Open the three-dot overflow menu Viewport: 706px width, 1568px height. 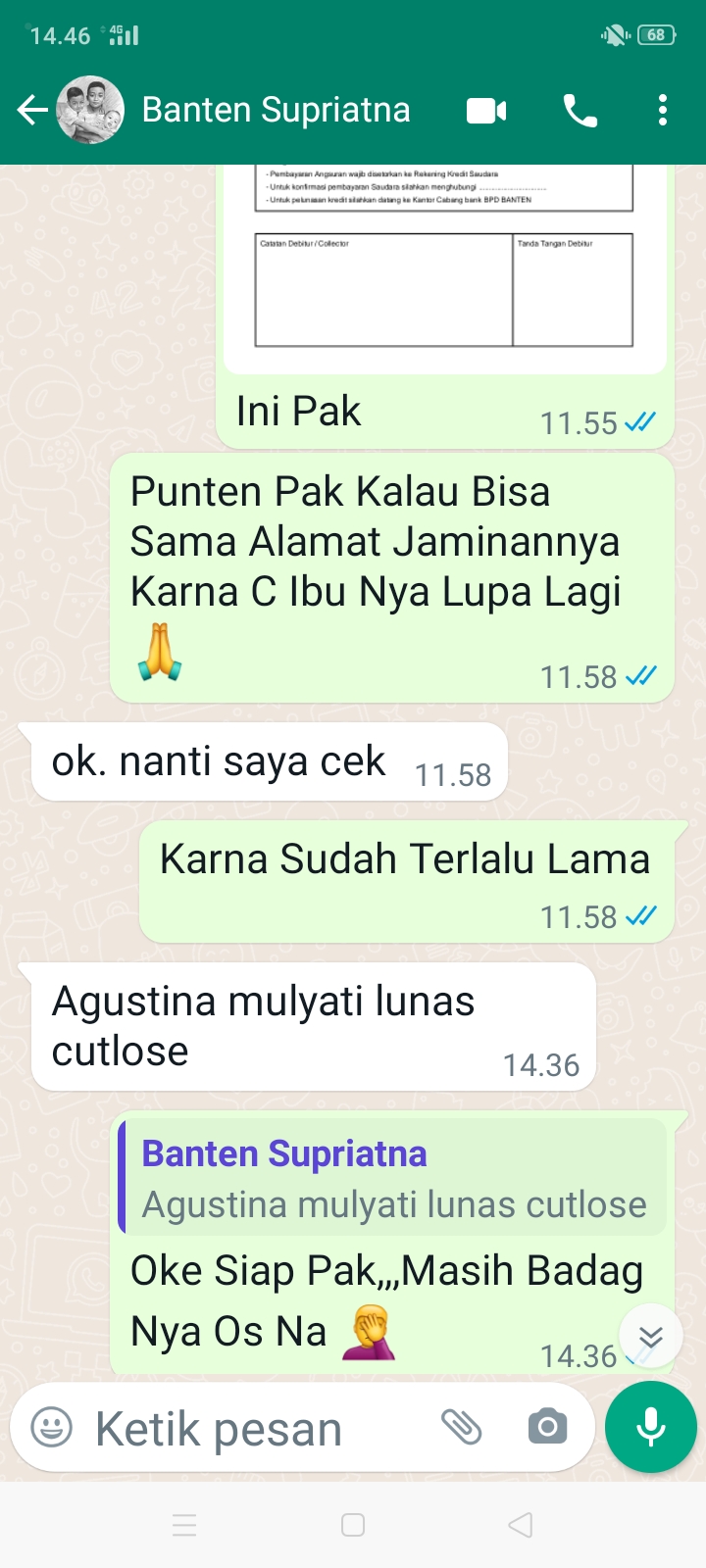(x=663, y=111)
